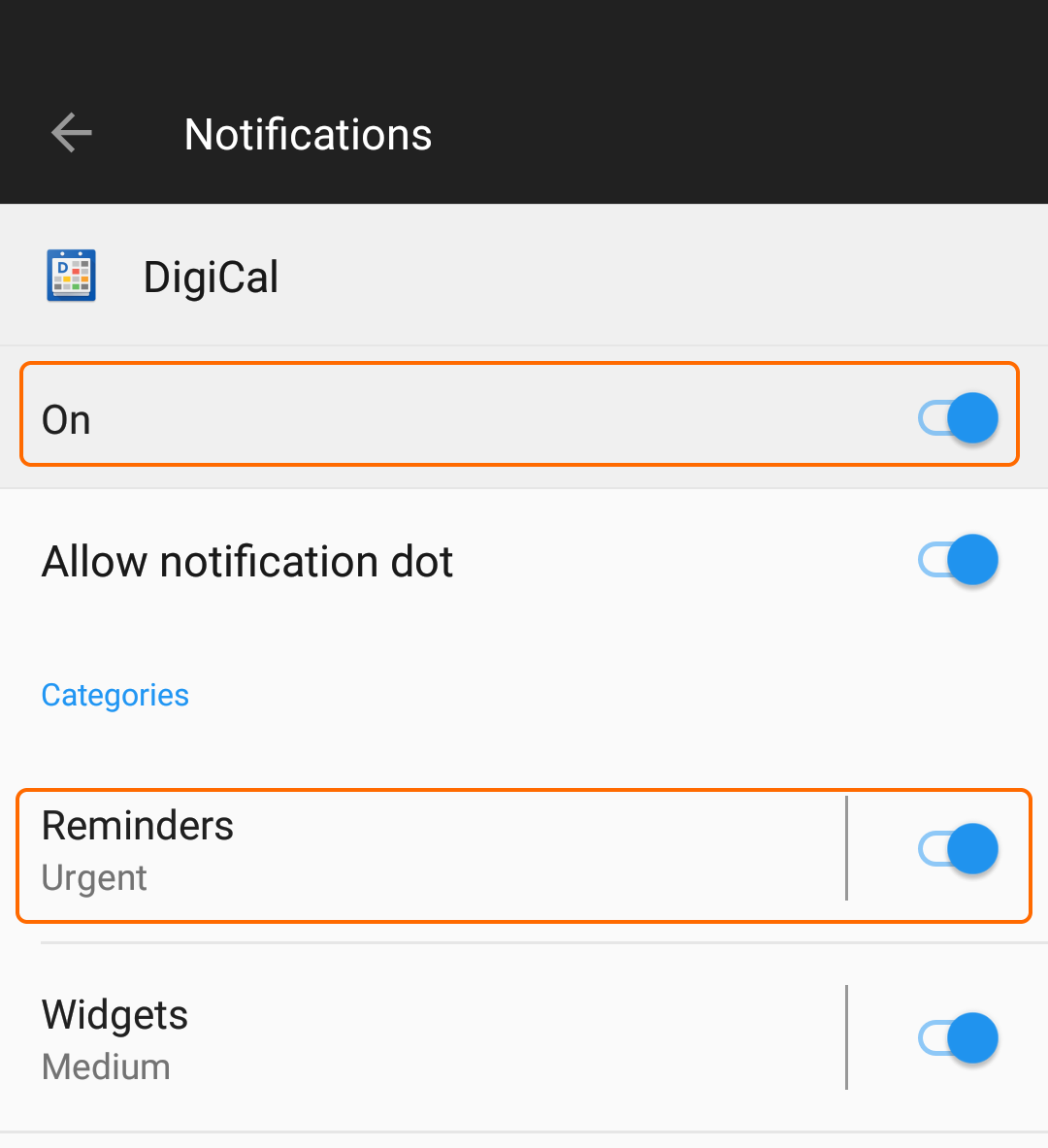Viewport: 1048px width, 1148px height.
Task: Turn off DigiCal notifications master switch
Action: (x=958, y=418)
